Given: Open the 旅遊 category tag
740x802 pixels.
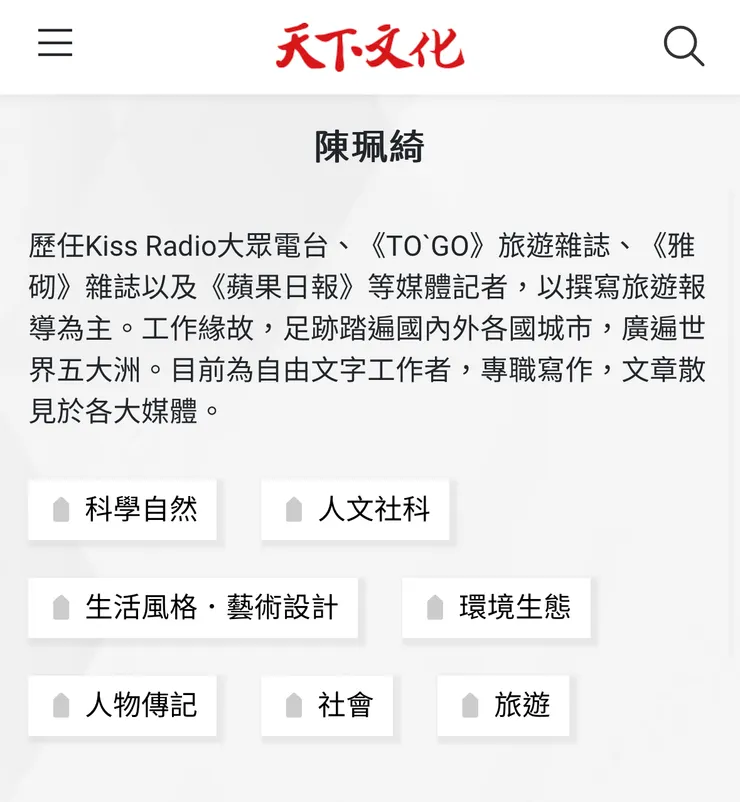Looking at the screenshot, I should coord(503,705).
